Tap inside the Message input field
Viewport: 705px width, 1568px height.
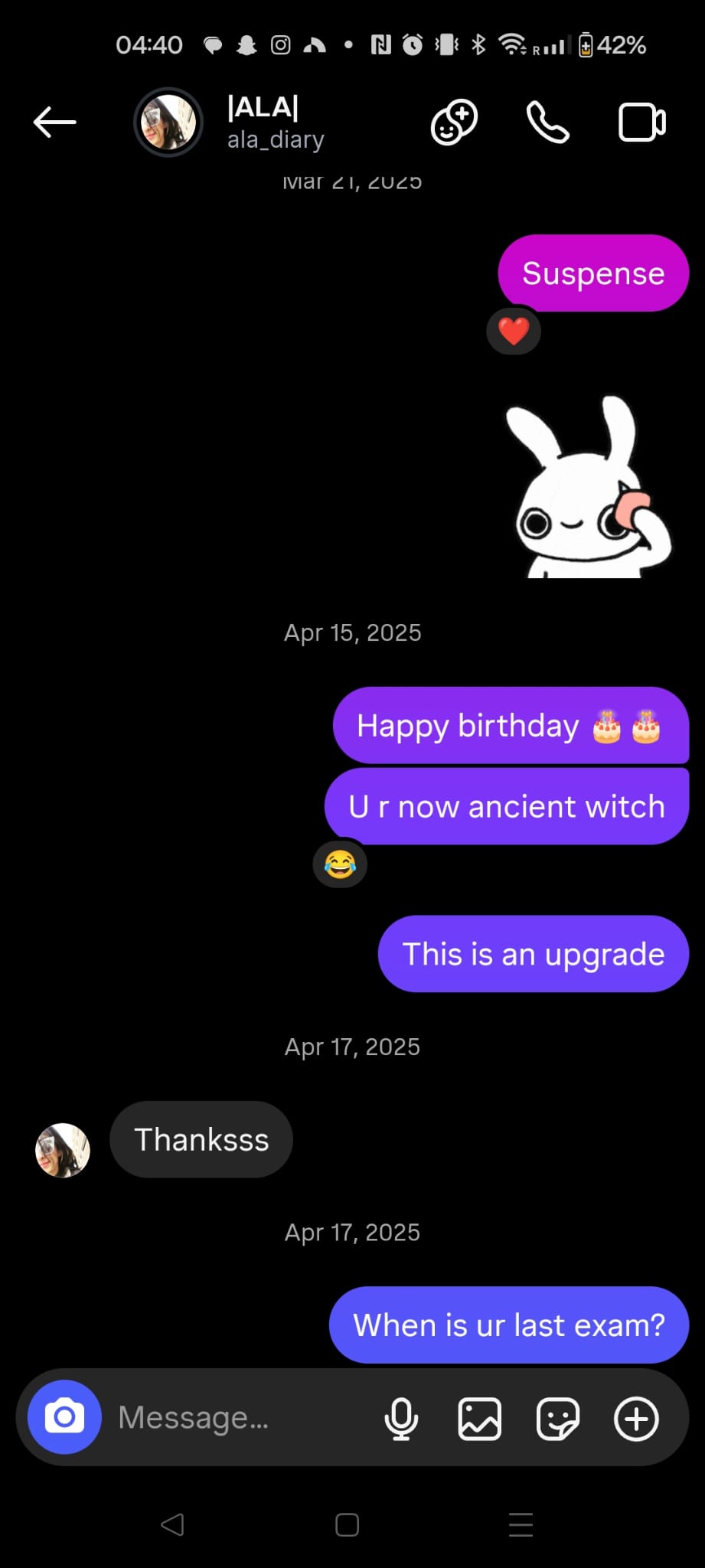coord(230,1417)
